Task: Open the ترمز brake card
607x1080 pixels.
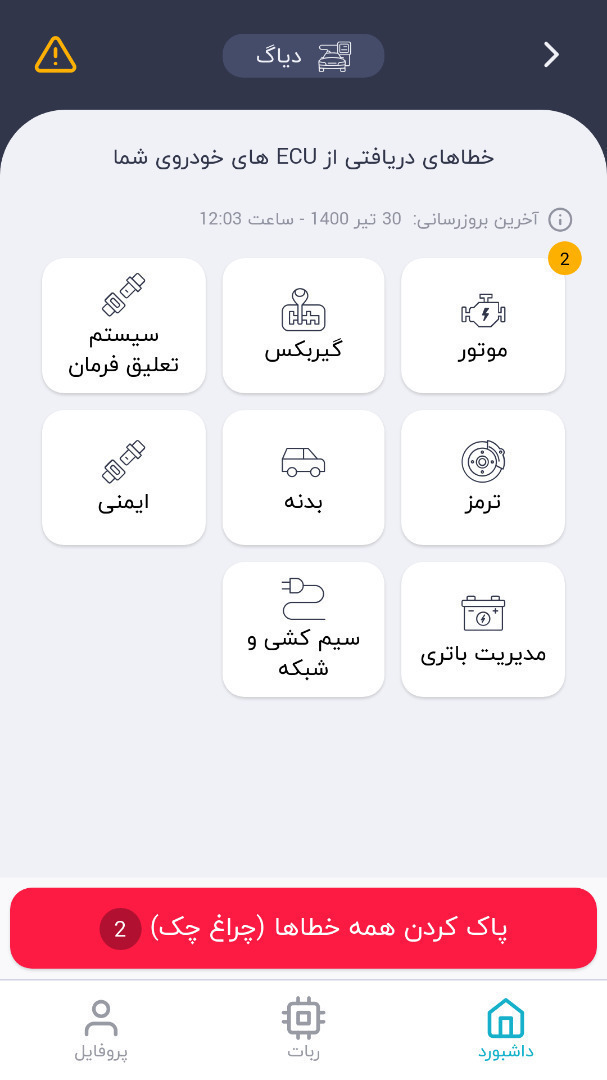Action: click(x=483, y=477)
